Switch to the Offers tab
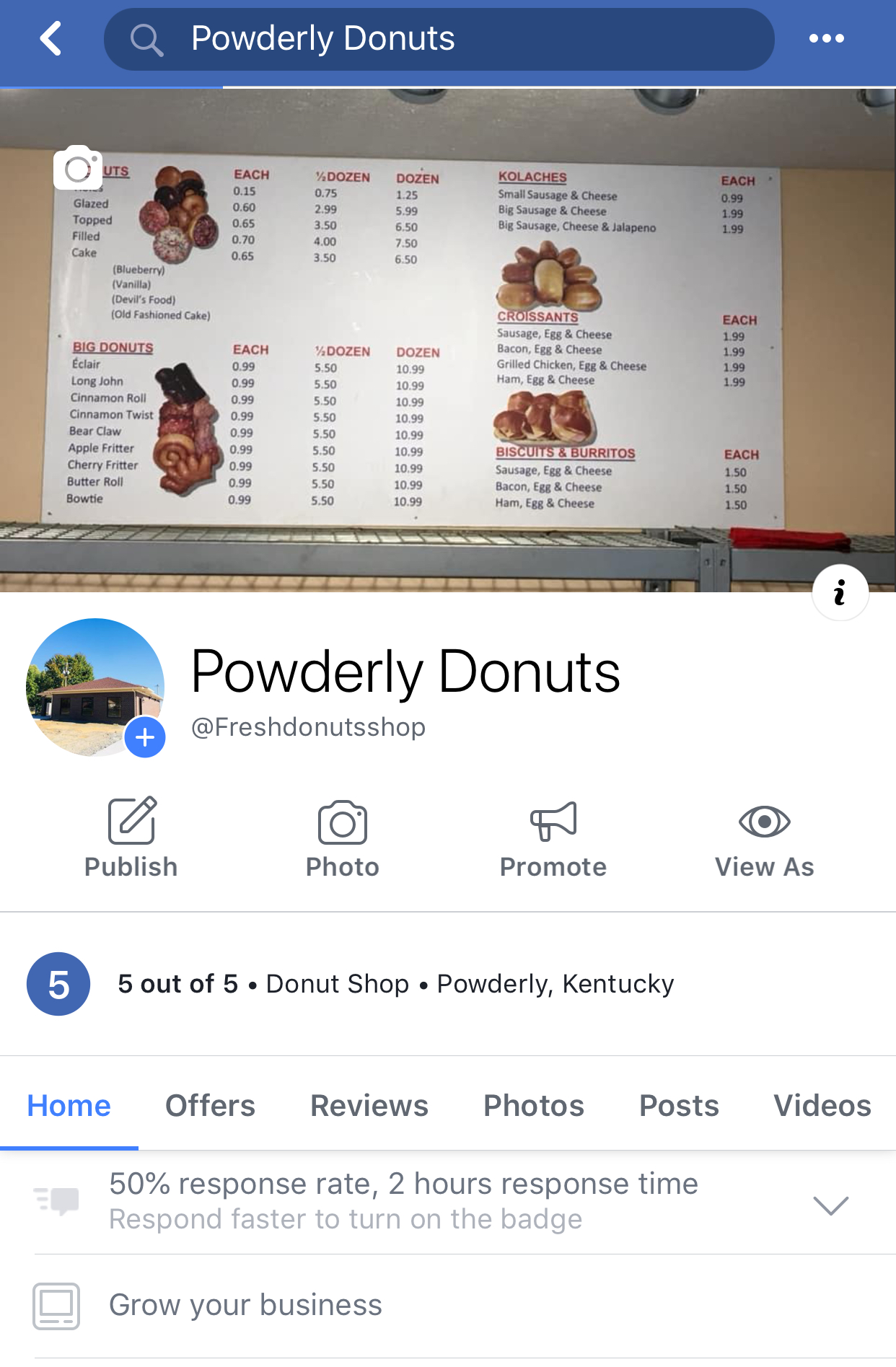The image size is (896, 1367). click(210, 1106)
